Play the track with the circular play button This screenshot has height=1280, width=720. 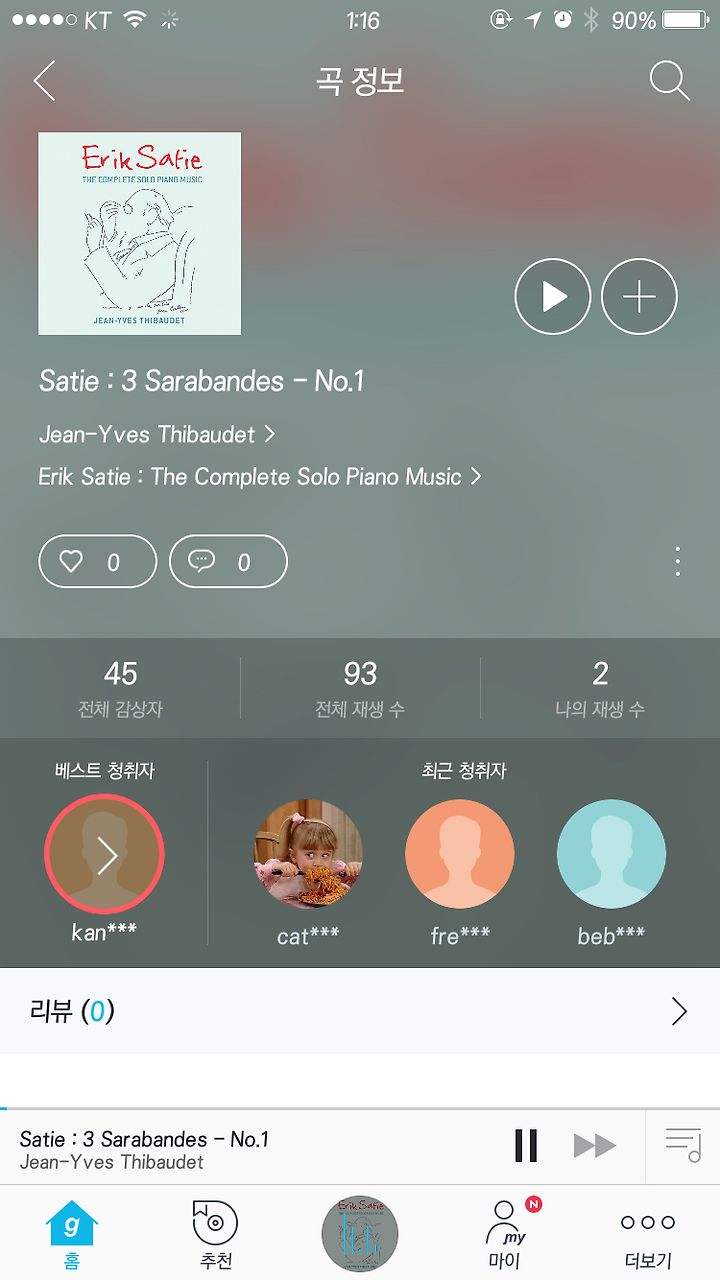(x=553, y=296)
